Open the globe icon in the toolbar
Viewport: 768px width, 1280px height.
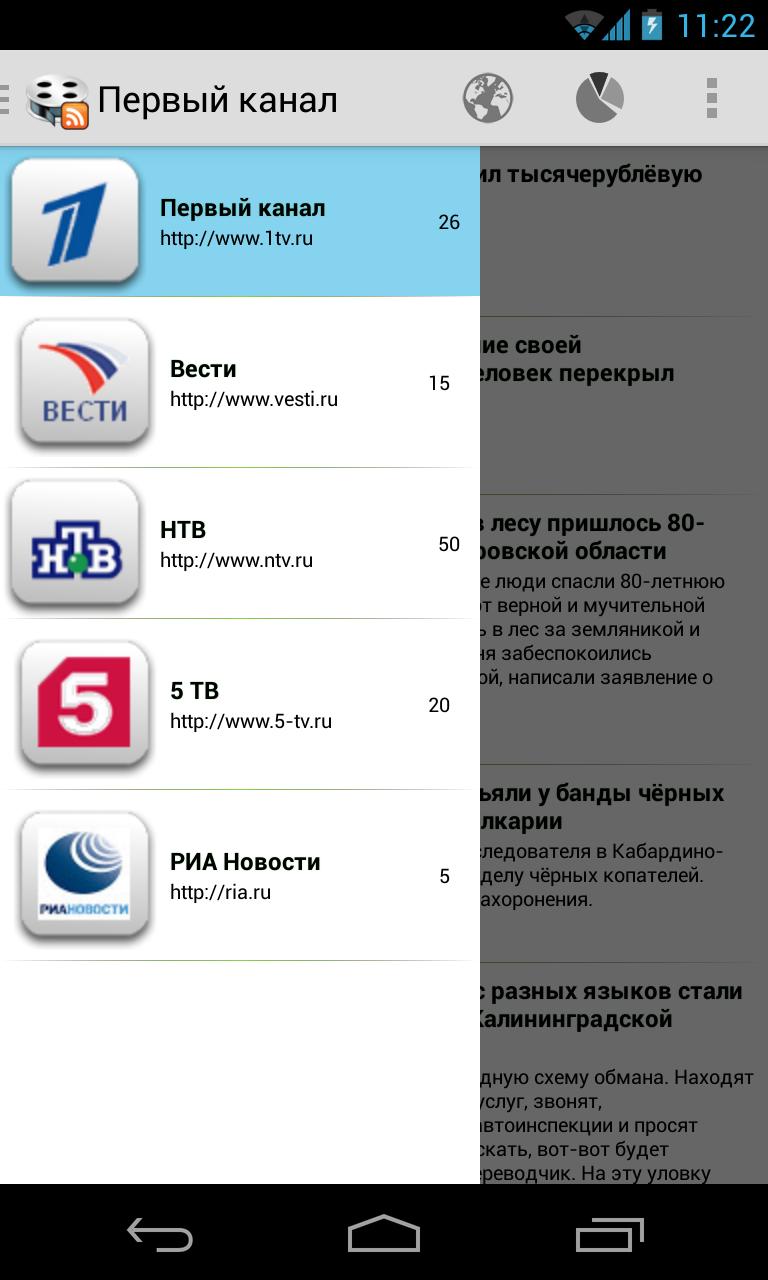487,99
